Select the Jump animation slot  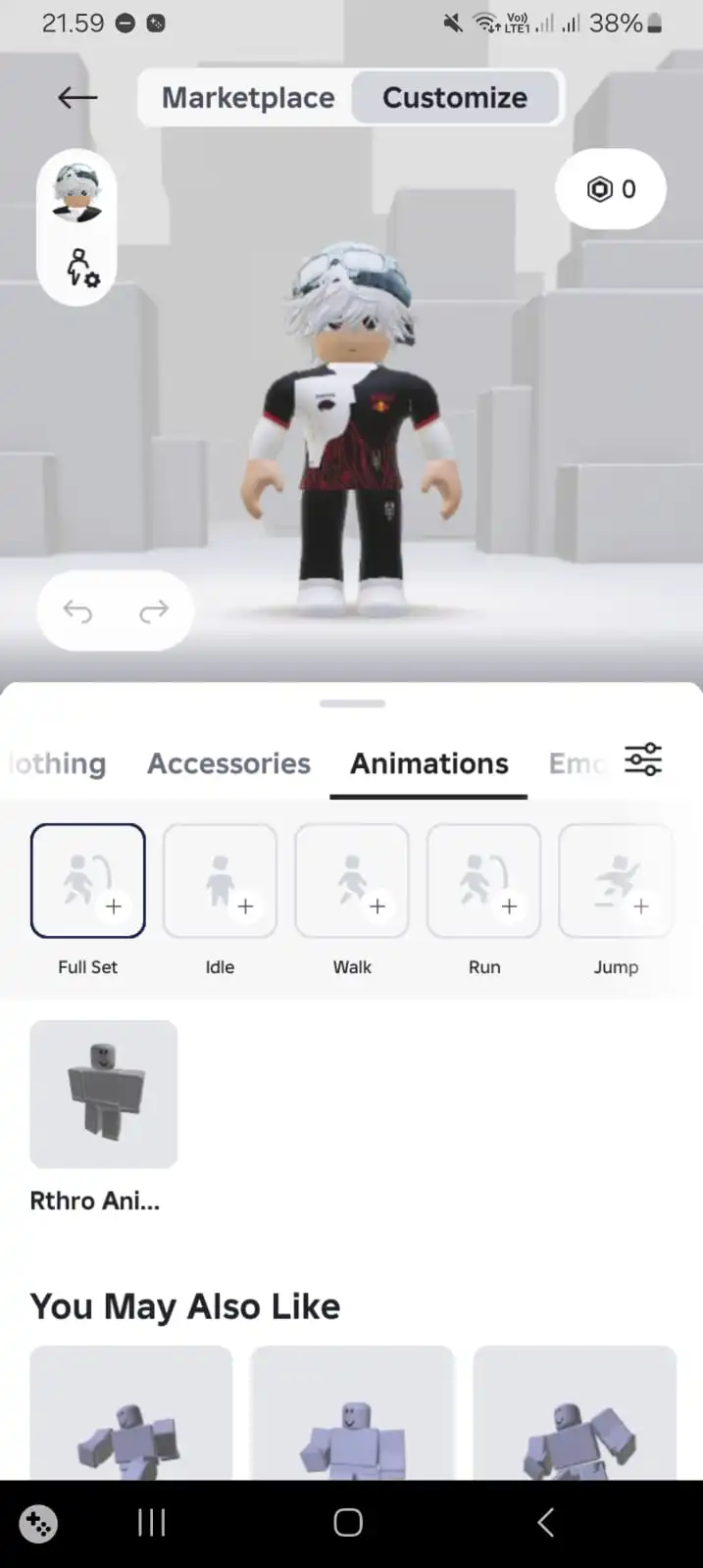tap(616, 881)
